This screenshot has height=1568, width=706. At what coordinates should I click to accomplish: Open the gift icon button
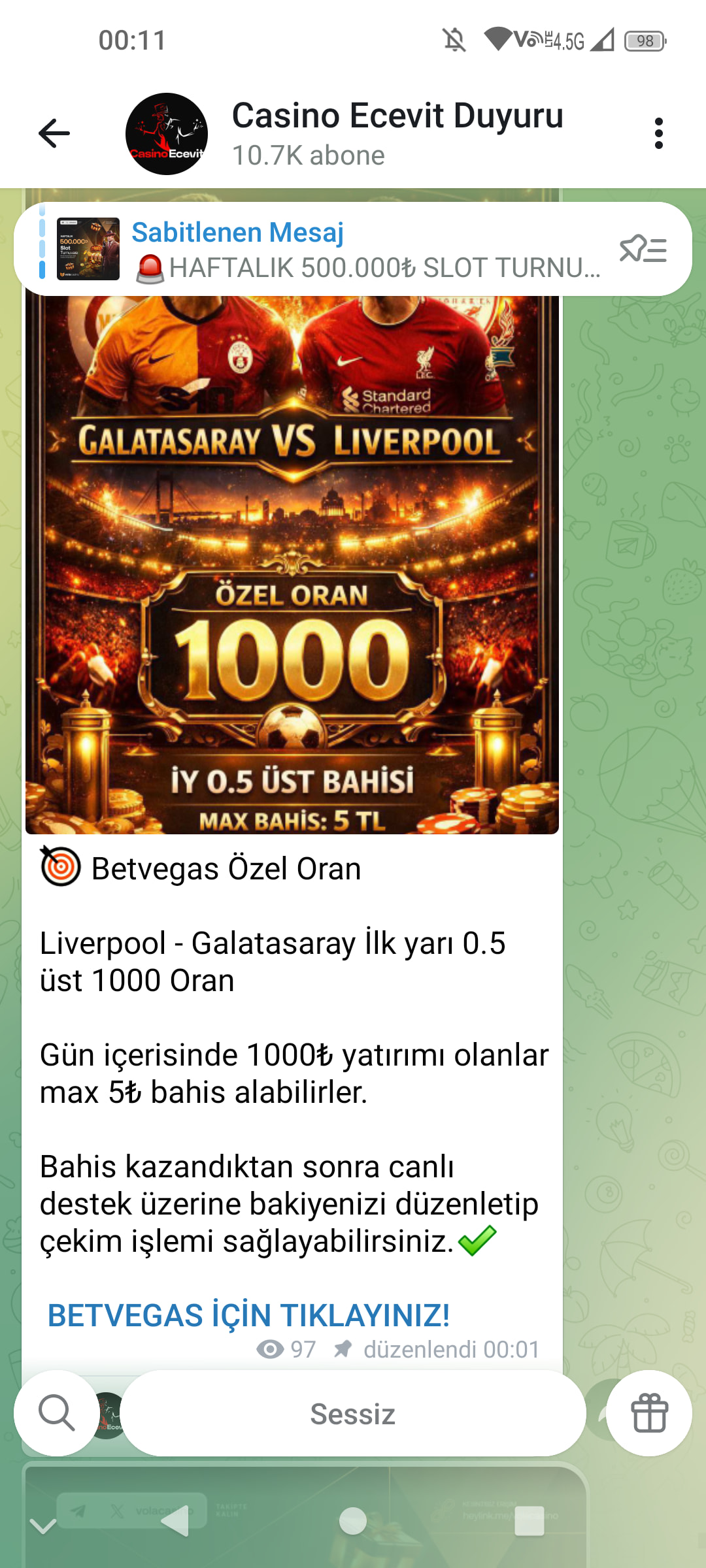648,1413
